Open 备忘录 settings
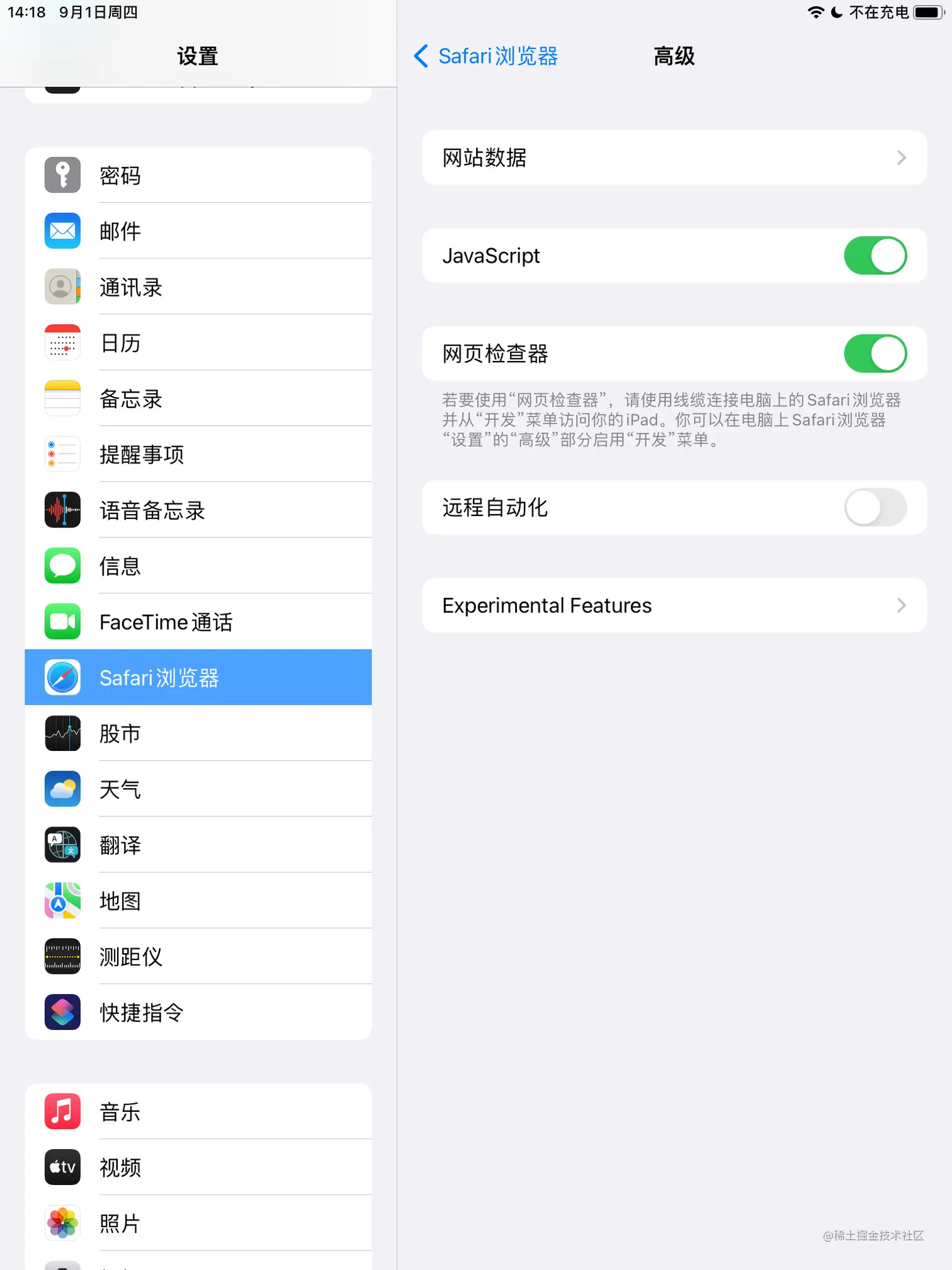Image resolution: width=952 pixels, height=1270 pixels. coord(198,399)
